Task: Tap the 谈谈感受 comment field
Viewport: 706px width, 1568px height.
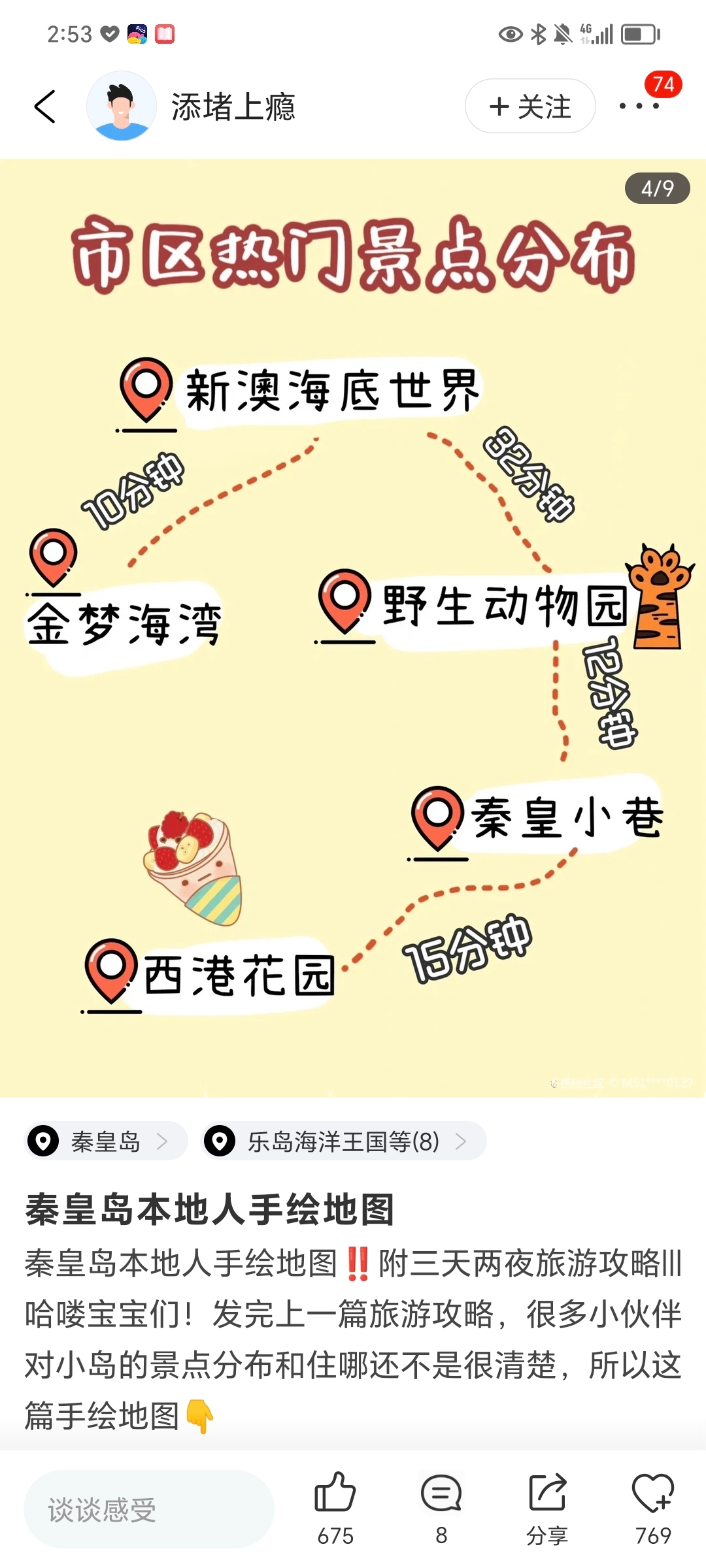Action: pyautogui.click(x=149, y=1510)
